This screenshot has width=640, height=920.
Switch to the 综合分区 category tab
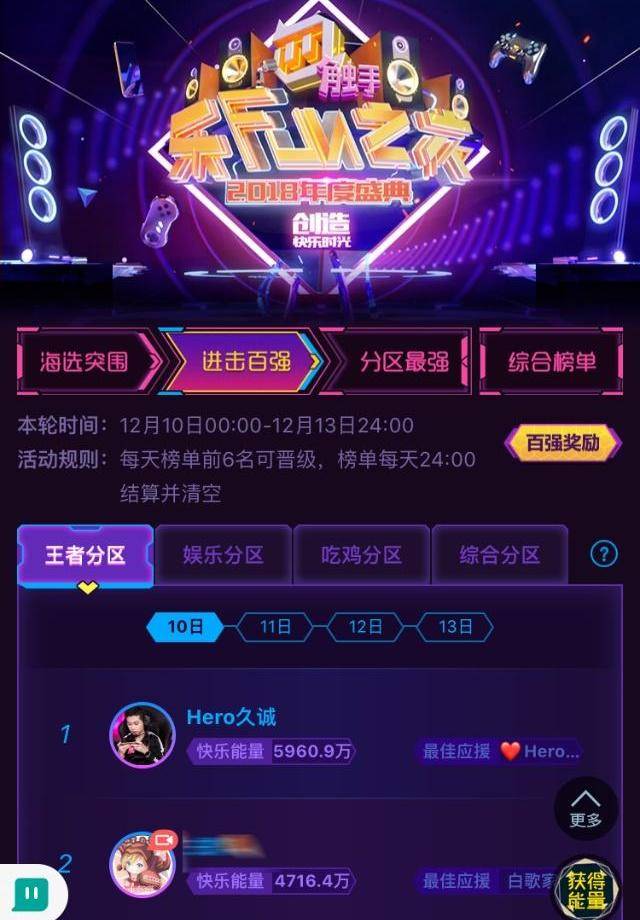click(x=499, y=555)
